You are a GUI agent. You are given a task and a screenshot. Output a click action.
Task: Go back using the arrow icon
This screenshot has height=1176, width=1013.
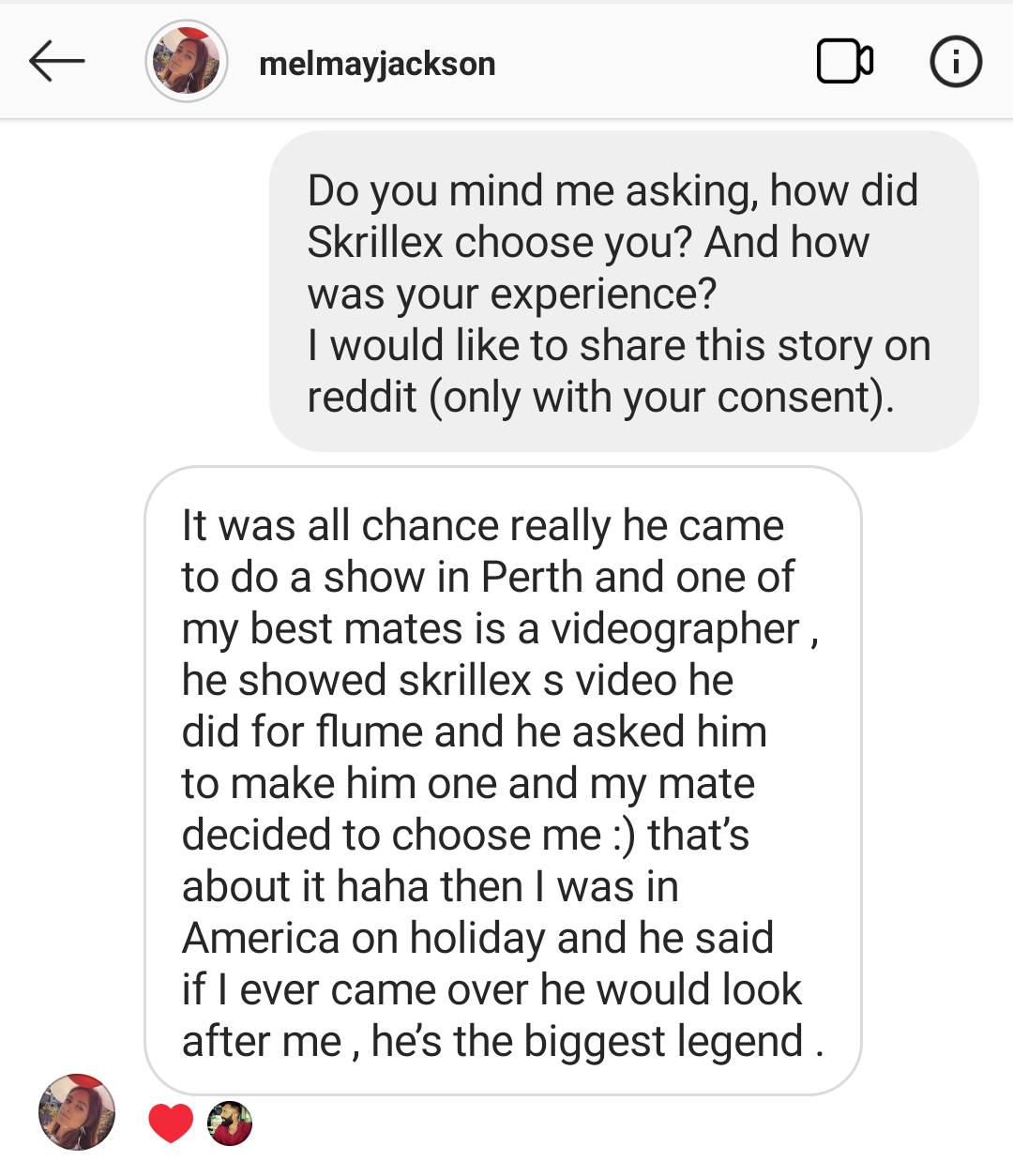coord(56,62)
